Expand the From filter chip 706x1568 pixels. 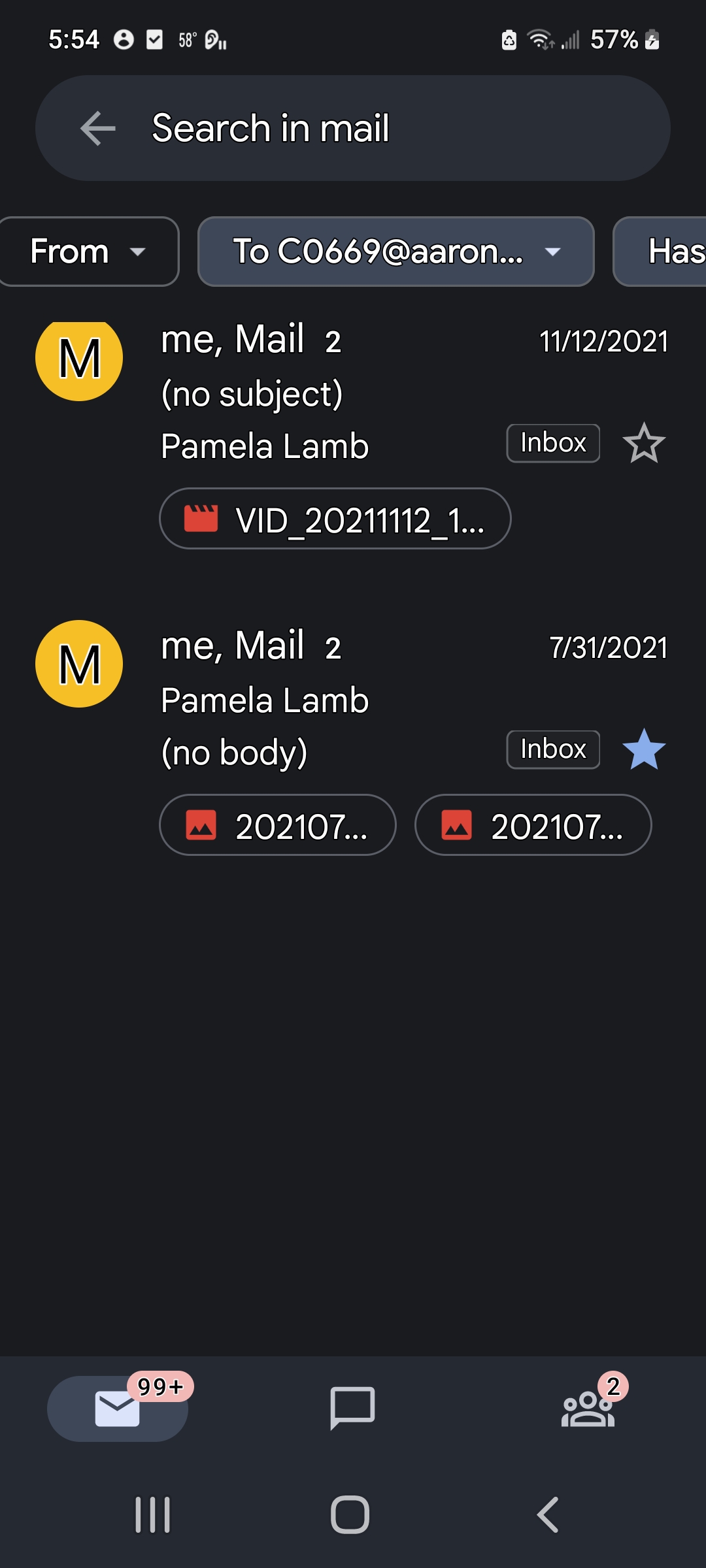click(x=88, y=252)
